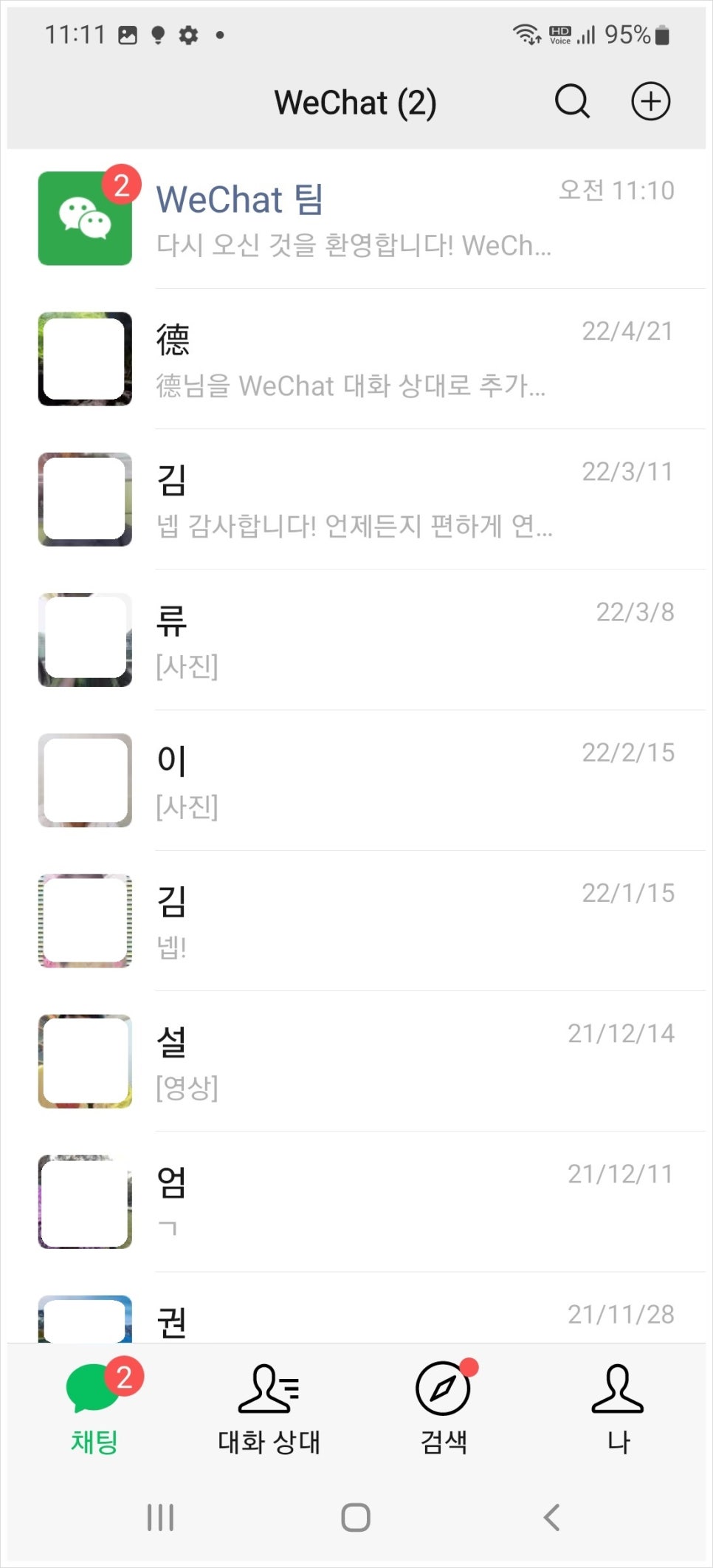Open the chat with 이
Screen dimensions: 713x1568
(x=356, y=780)
